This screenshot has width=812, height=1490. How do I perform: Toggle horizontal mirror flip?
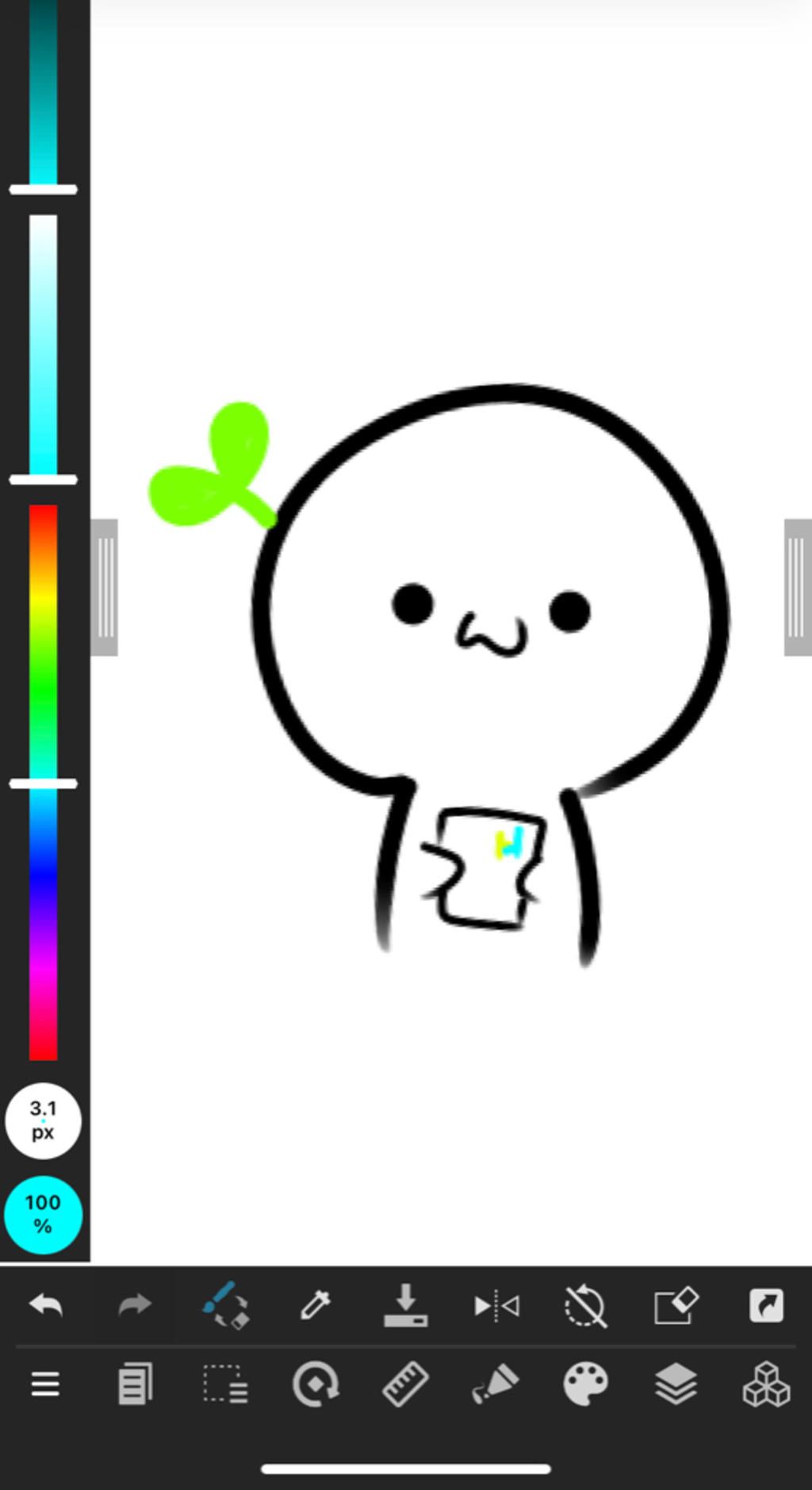click(496, 1305)
